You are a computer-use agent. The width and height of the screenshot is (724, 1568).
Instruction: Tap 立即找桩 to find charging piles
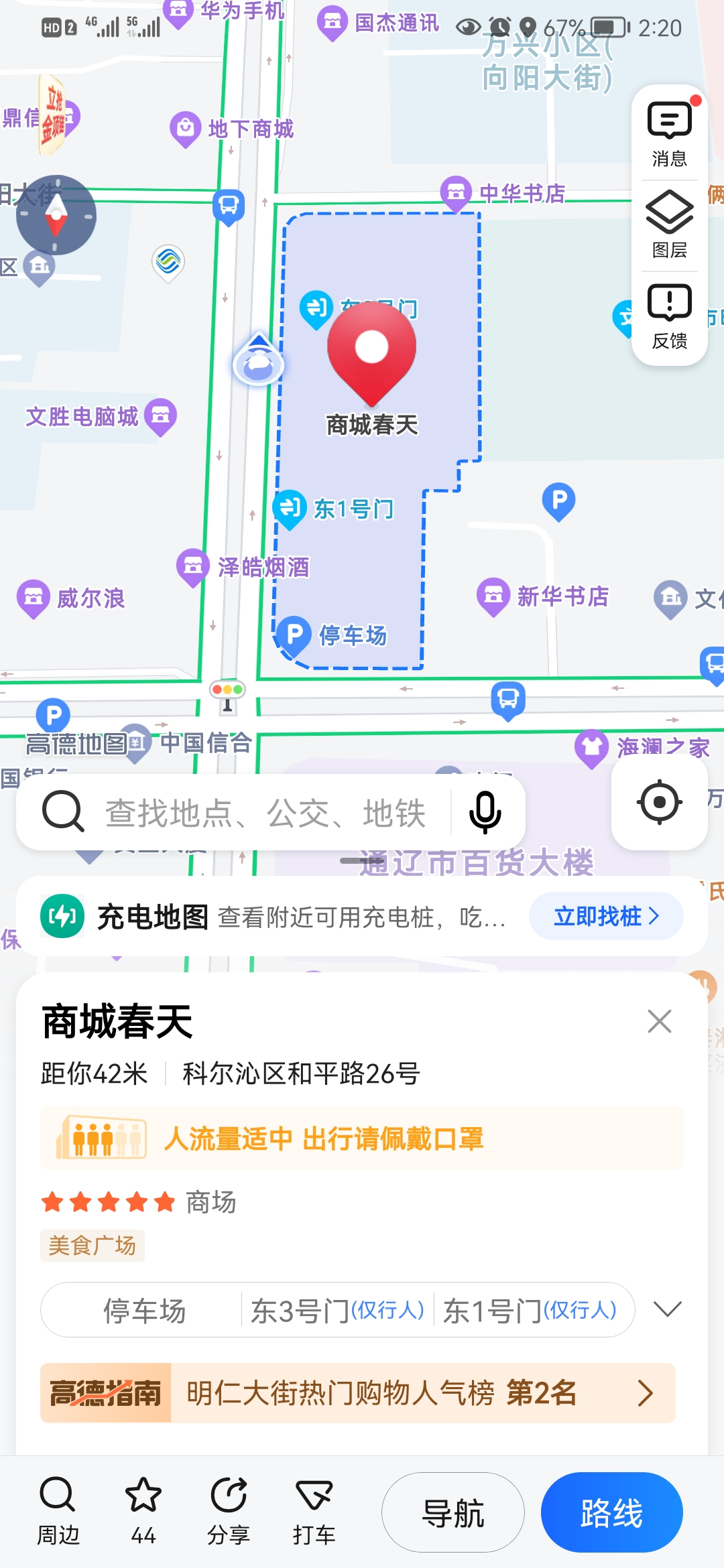tap(606, 916)
